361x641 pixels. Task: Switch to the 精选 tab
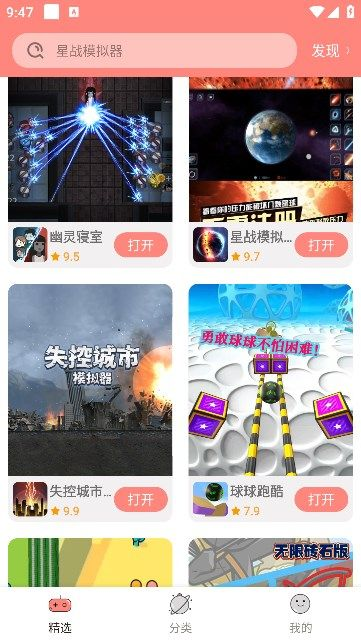point(60,614)
